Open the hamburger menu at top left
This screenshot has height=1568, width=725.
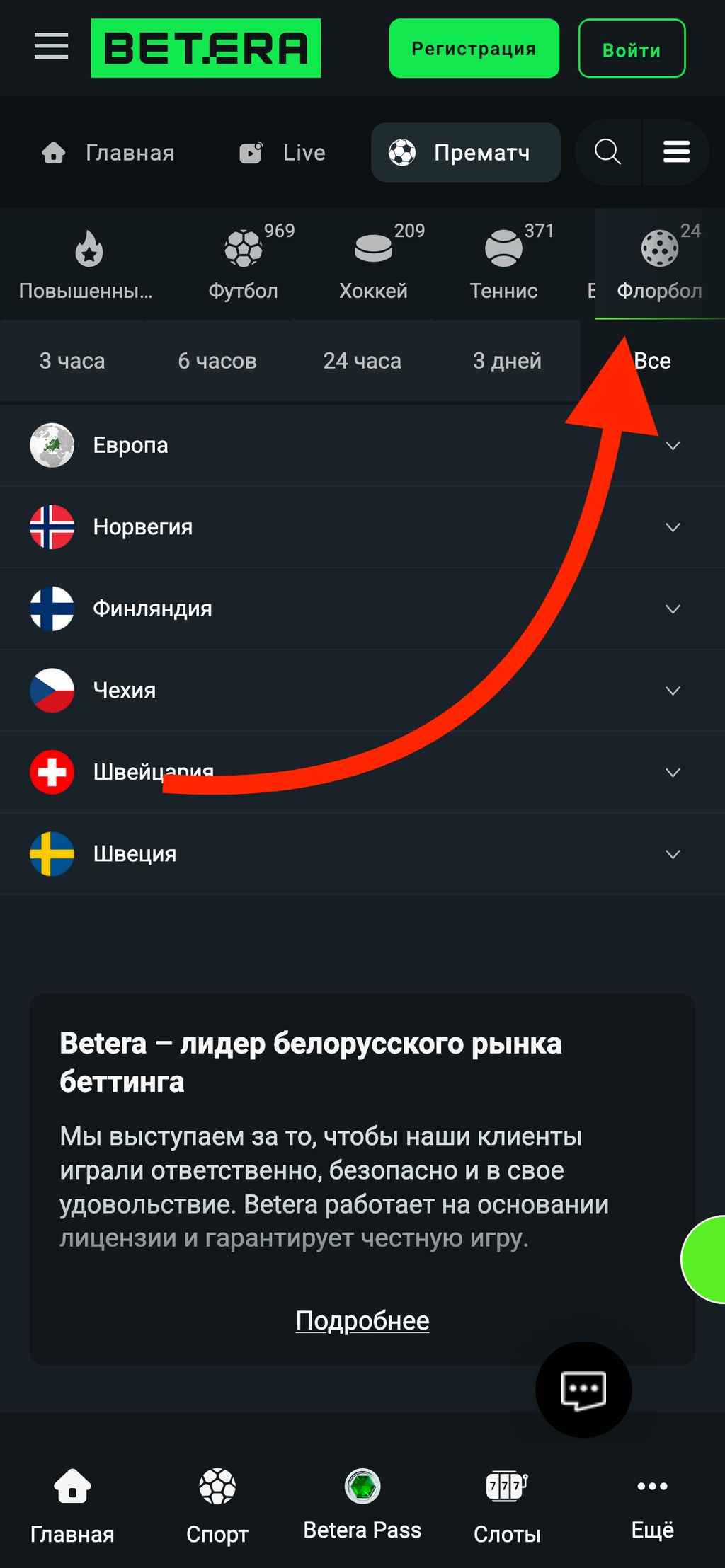(50, 47)
